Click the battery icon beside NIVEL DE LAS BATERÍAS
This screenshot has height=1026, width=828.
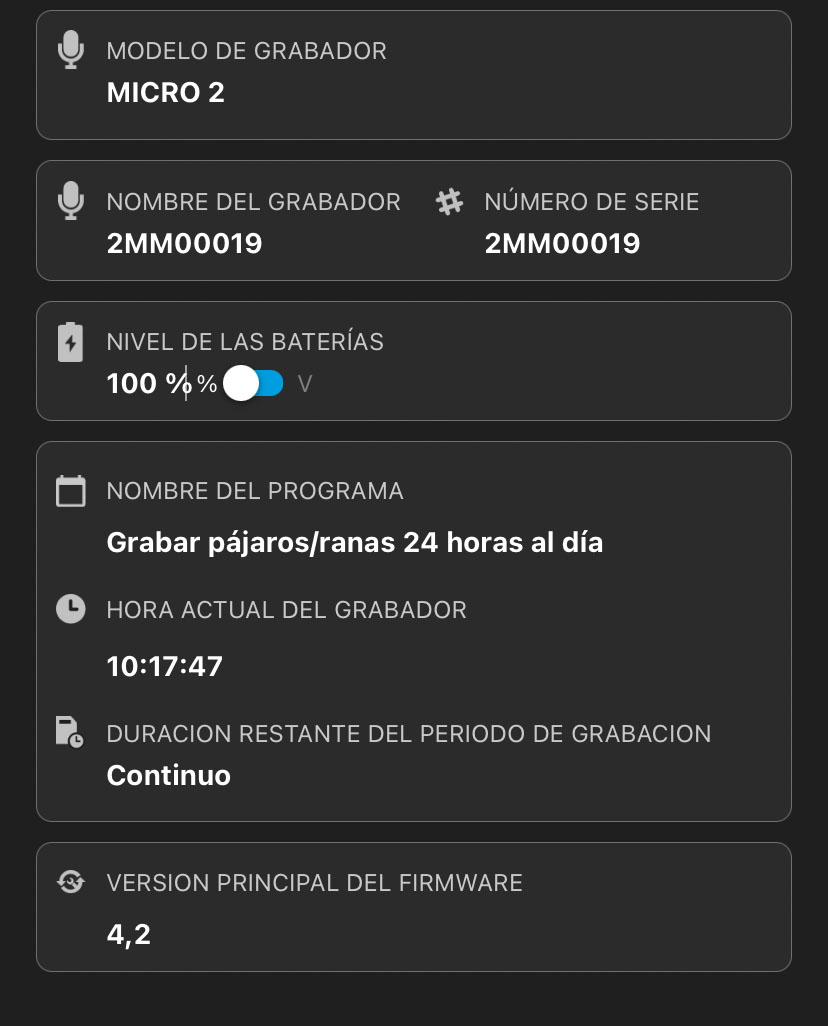pos(70,340)
